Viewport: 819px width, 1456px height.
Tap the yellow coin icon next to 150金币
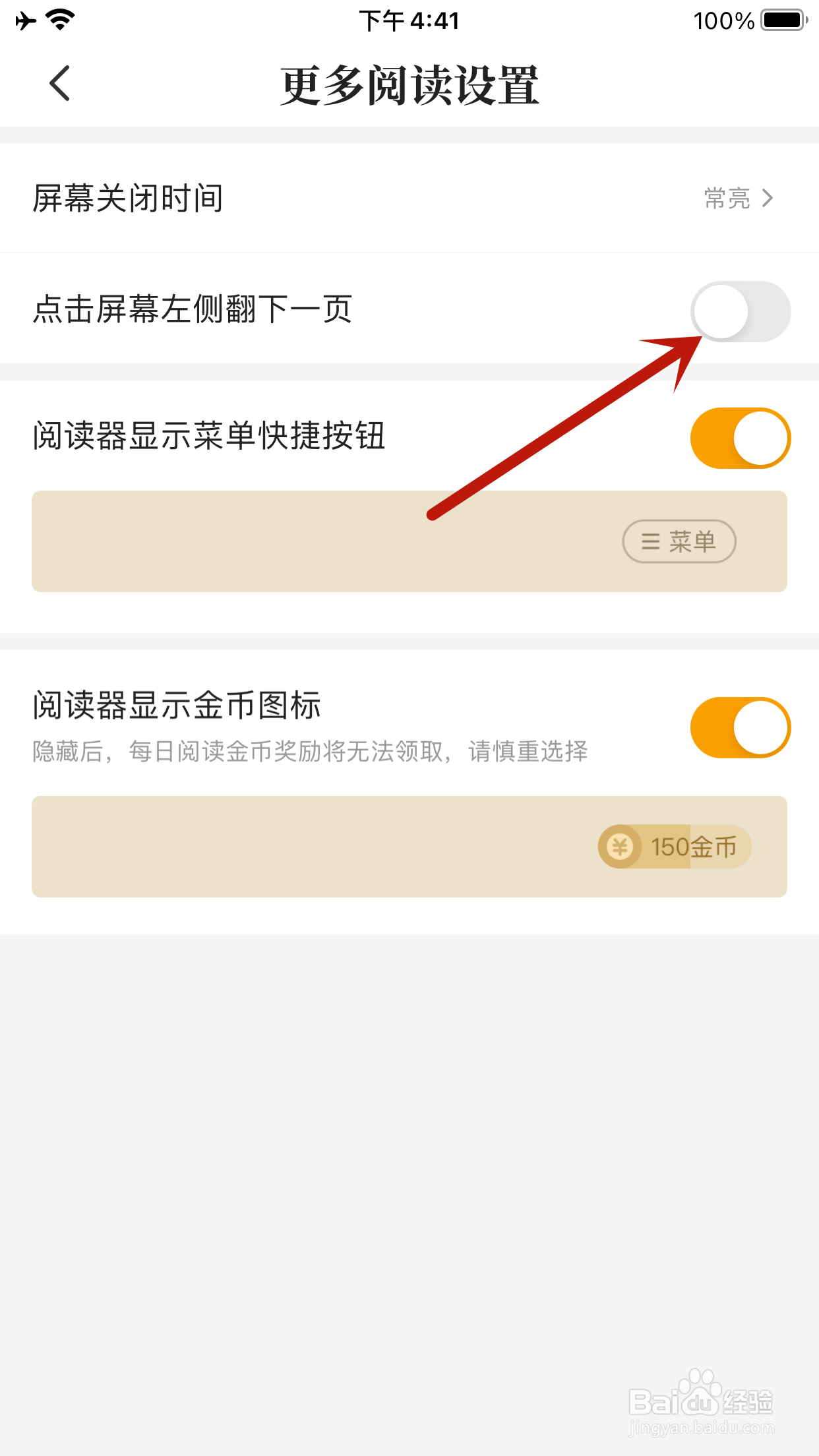tap(619, 847)
